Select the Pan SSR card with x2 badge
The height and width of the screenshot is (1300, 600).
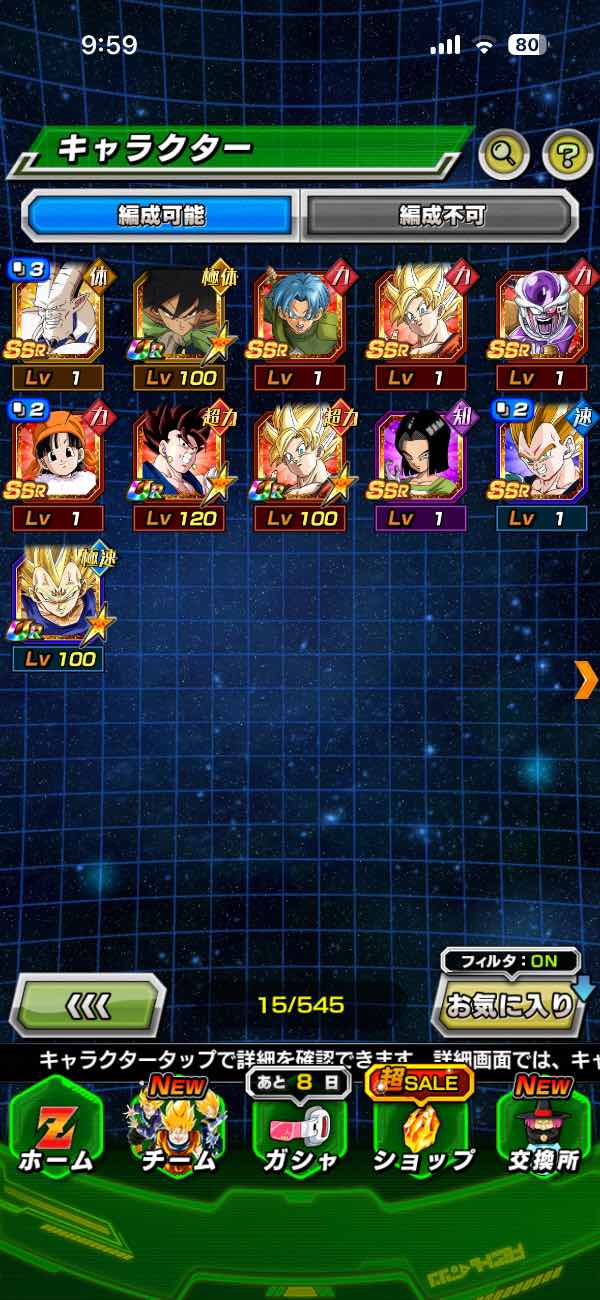click(58, 466)
